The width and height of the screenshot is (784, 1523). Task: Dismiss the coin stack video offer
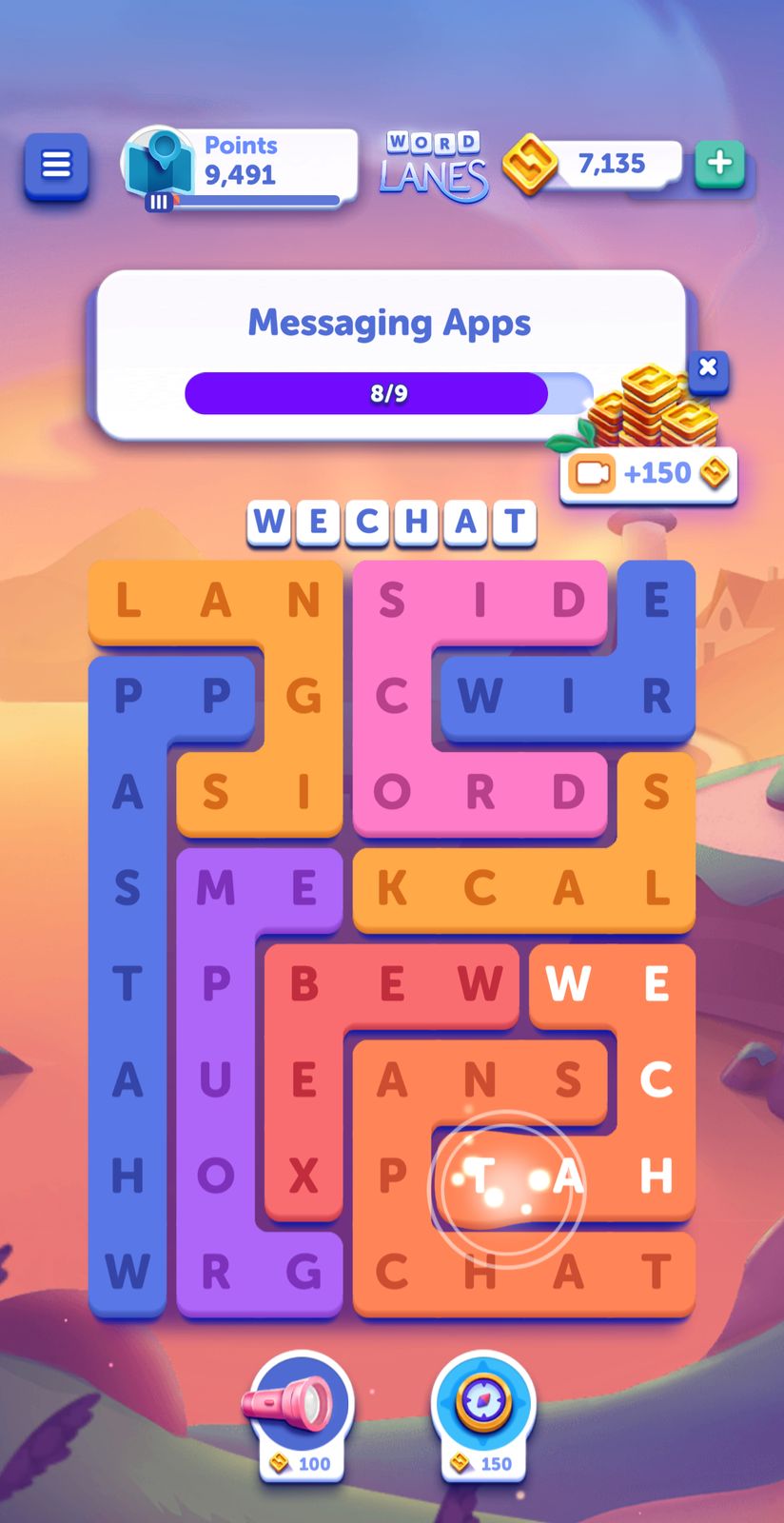coord(707,367)
